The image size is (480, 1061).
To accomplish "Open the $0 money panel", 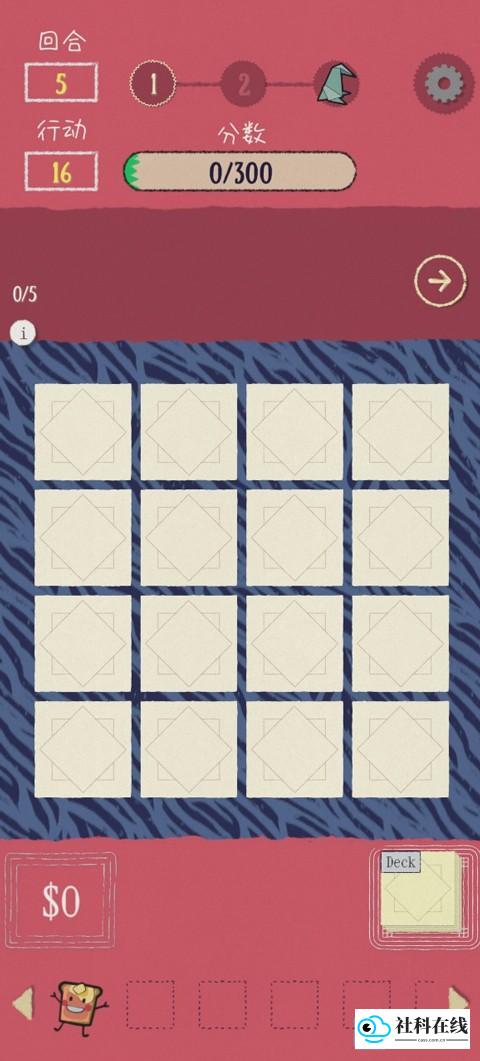I will pyautogui.click(x=61, y=901).
